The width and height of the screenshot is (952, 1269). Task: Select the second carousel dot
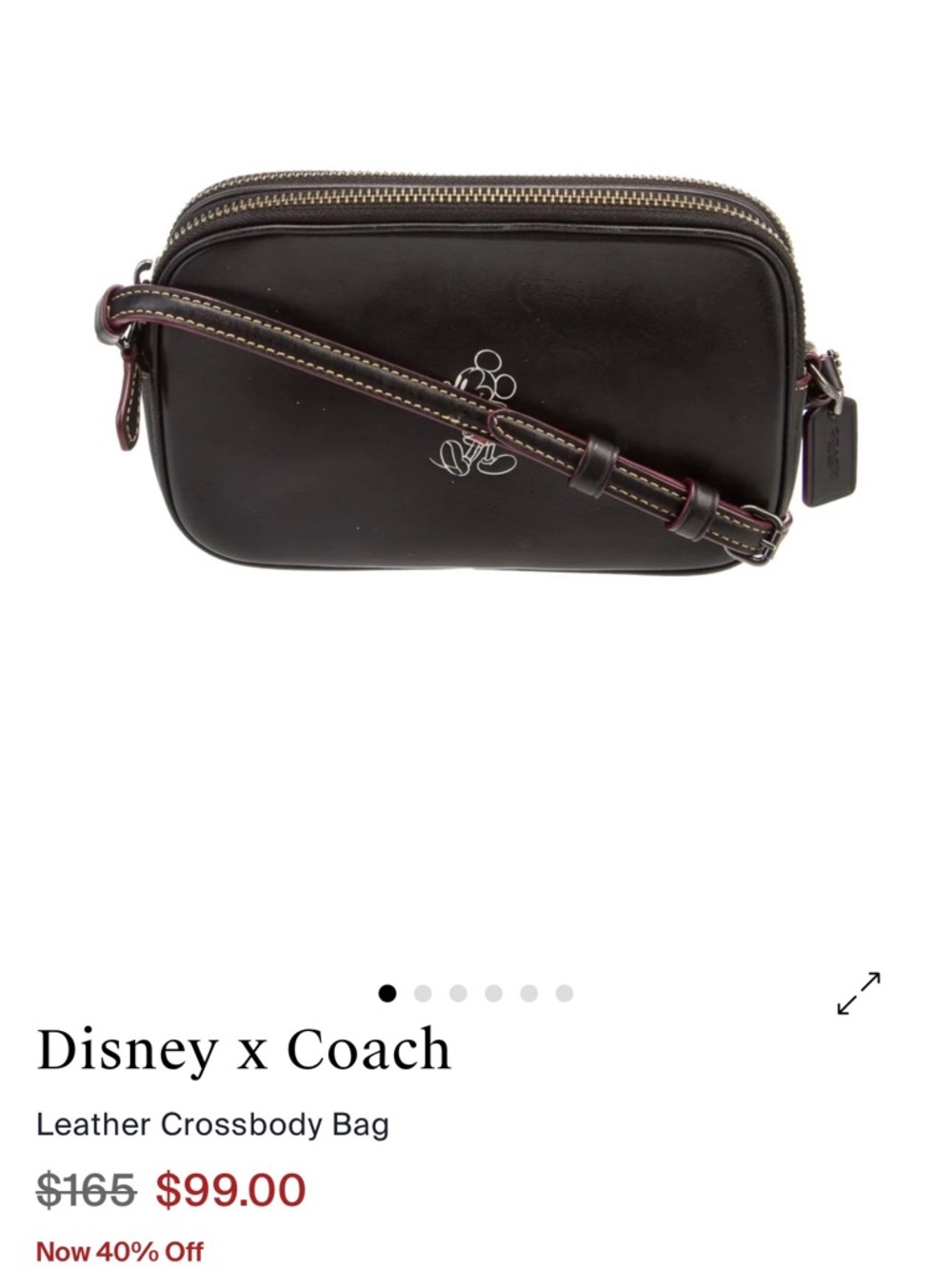422,991
